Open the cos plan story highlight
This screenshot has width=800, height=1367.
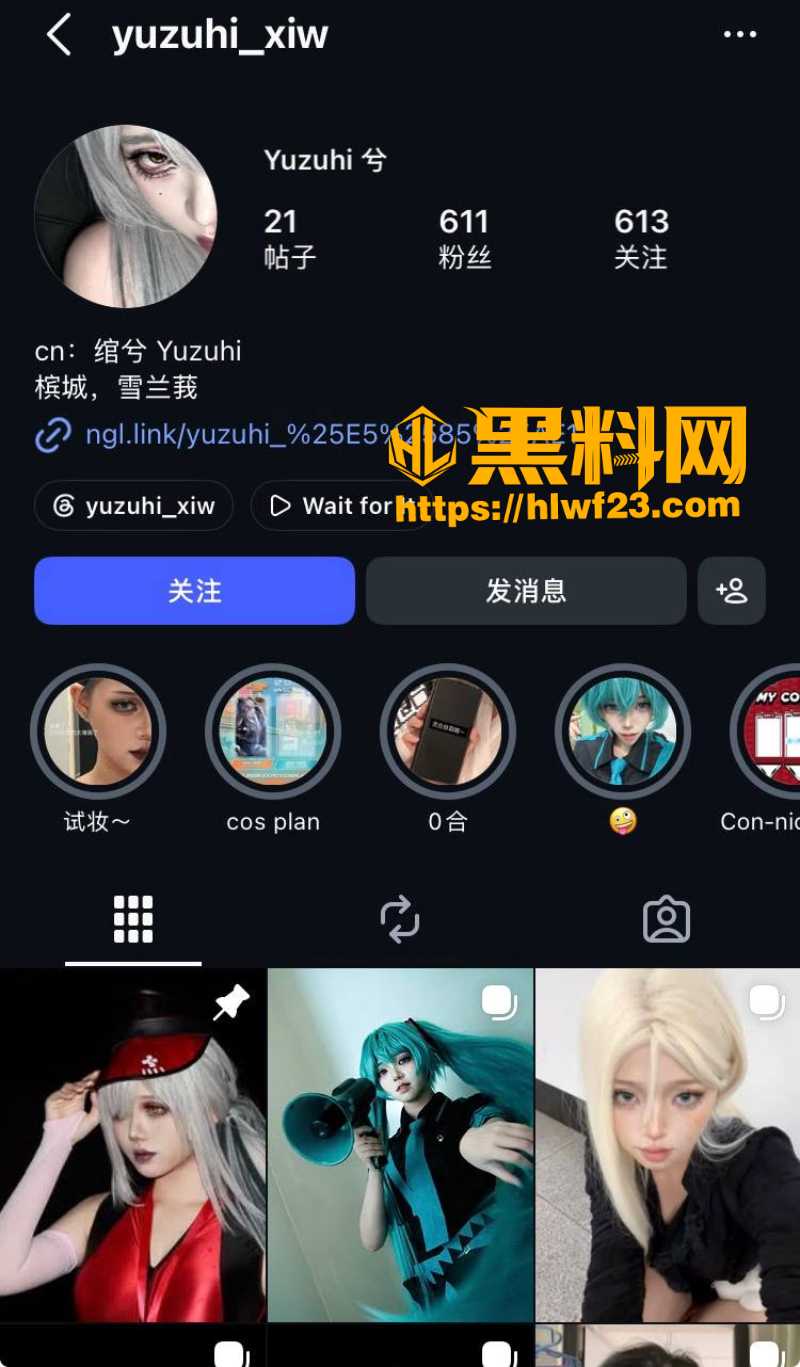[273, 732]
